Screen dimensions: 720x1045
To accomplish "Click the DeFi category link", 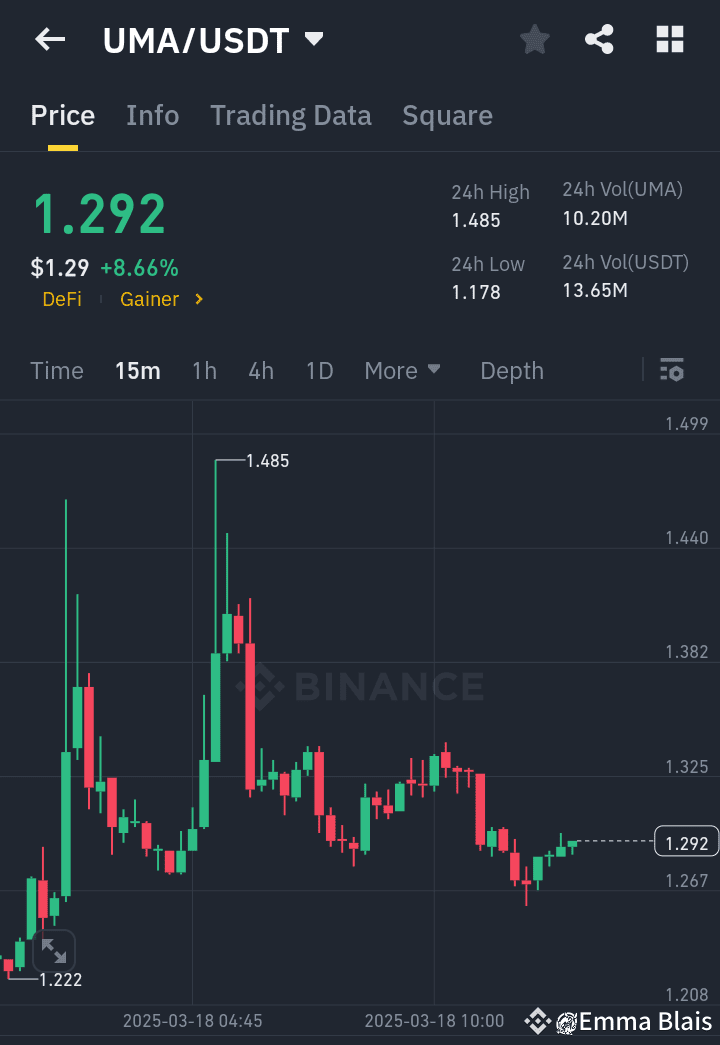I will click(x=62, y=298).
